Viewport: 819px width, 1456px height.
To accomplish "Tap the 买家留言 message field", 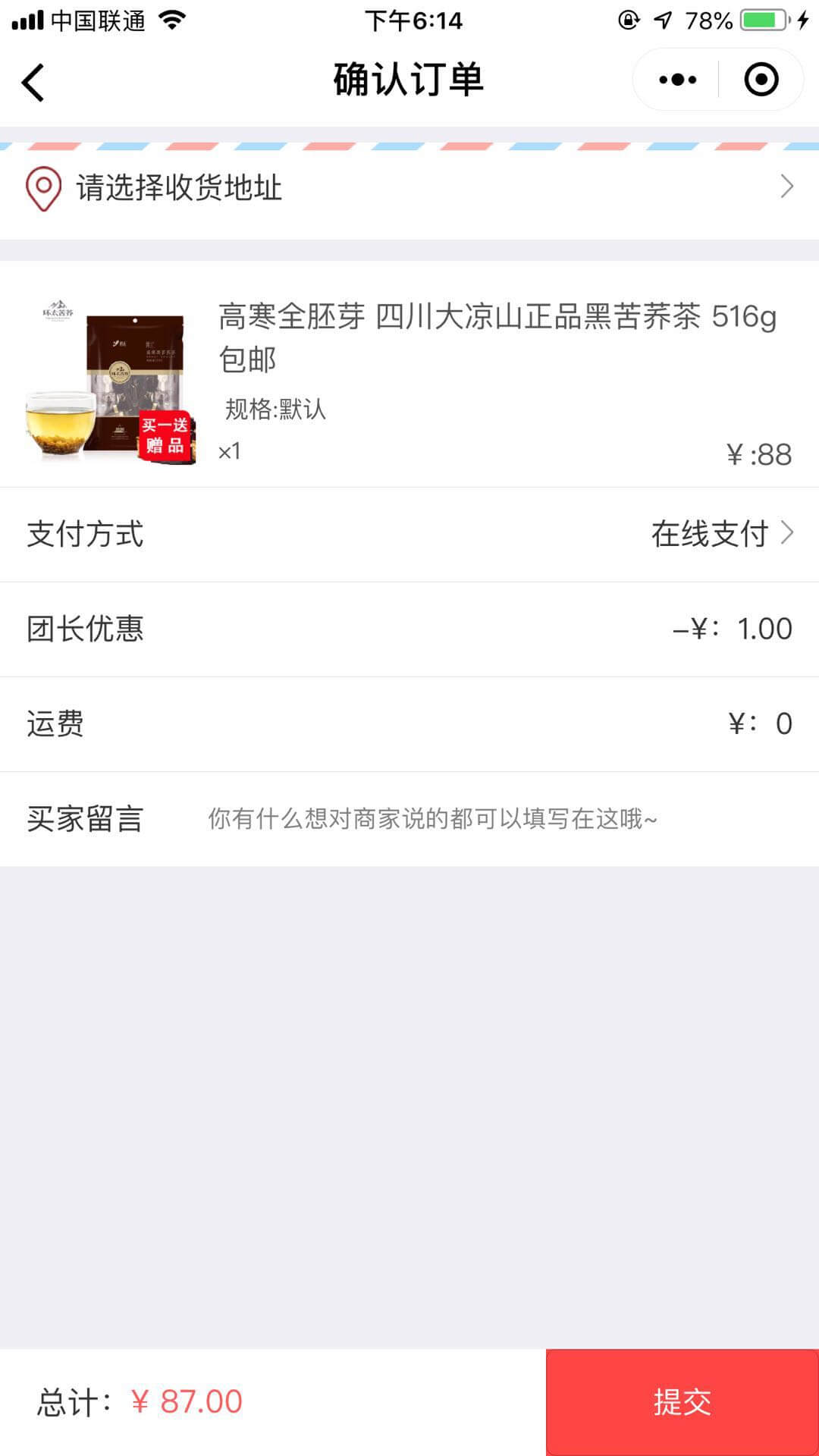I will (432, 819).
